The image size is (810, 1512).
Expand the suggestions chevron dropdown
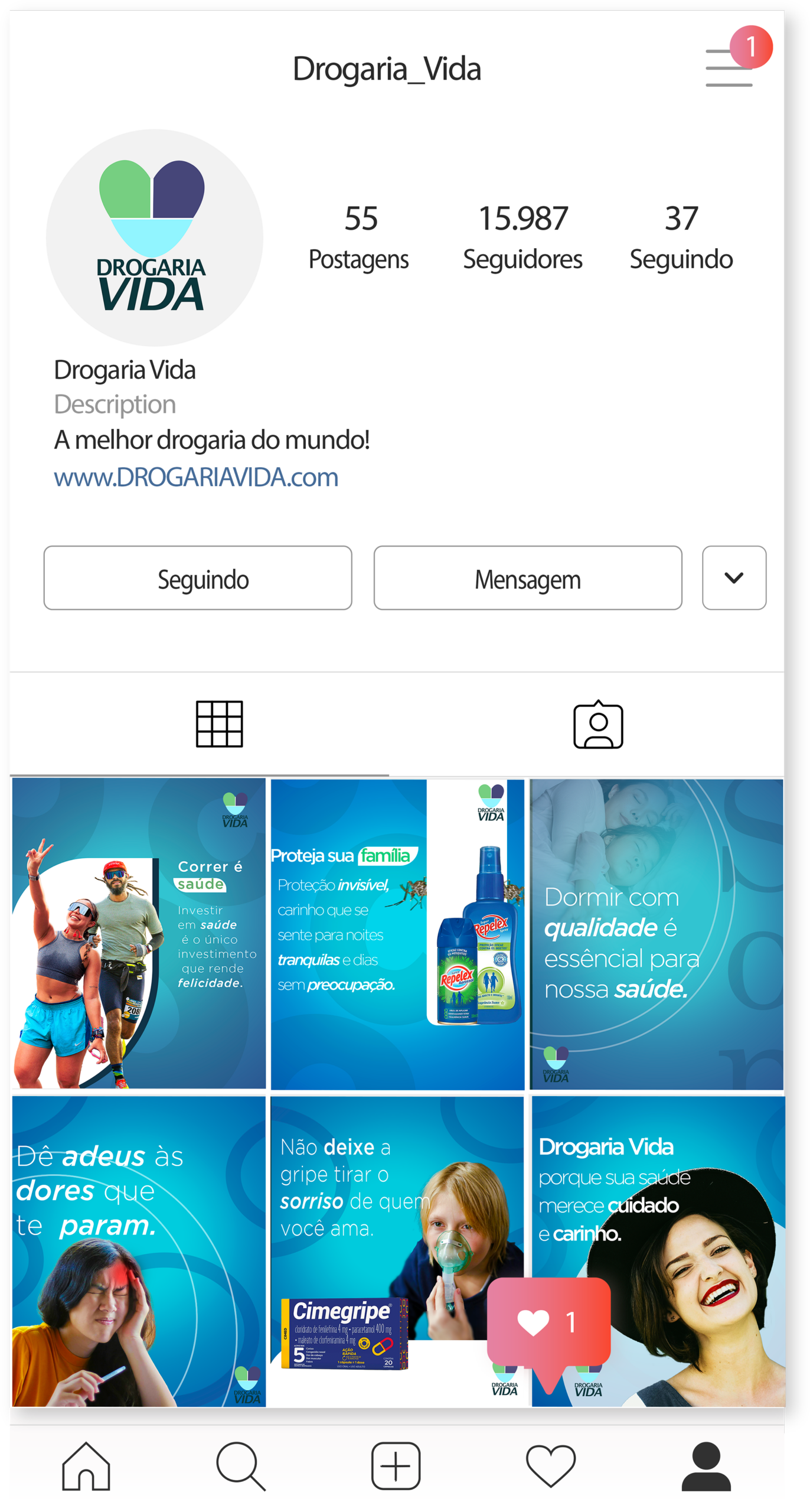pos(734,578)
